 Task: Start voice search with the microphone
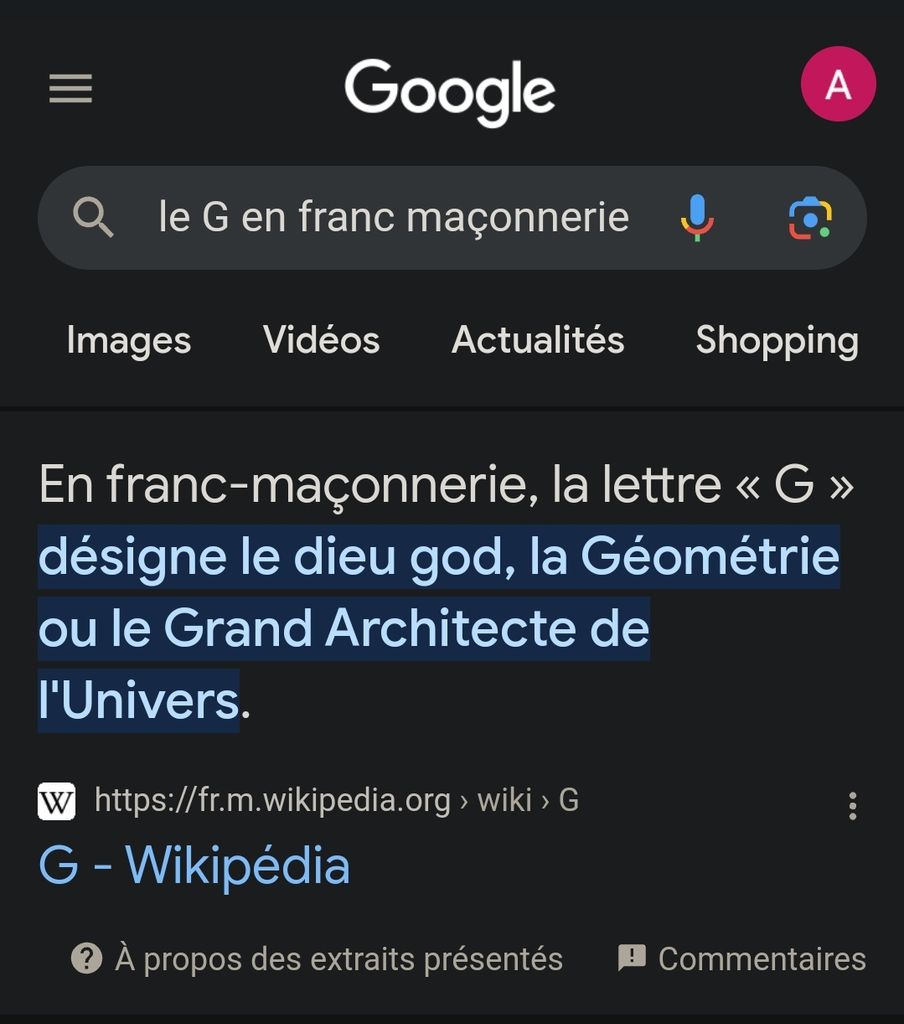tap(697, 217)
